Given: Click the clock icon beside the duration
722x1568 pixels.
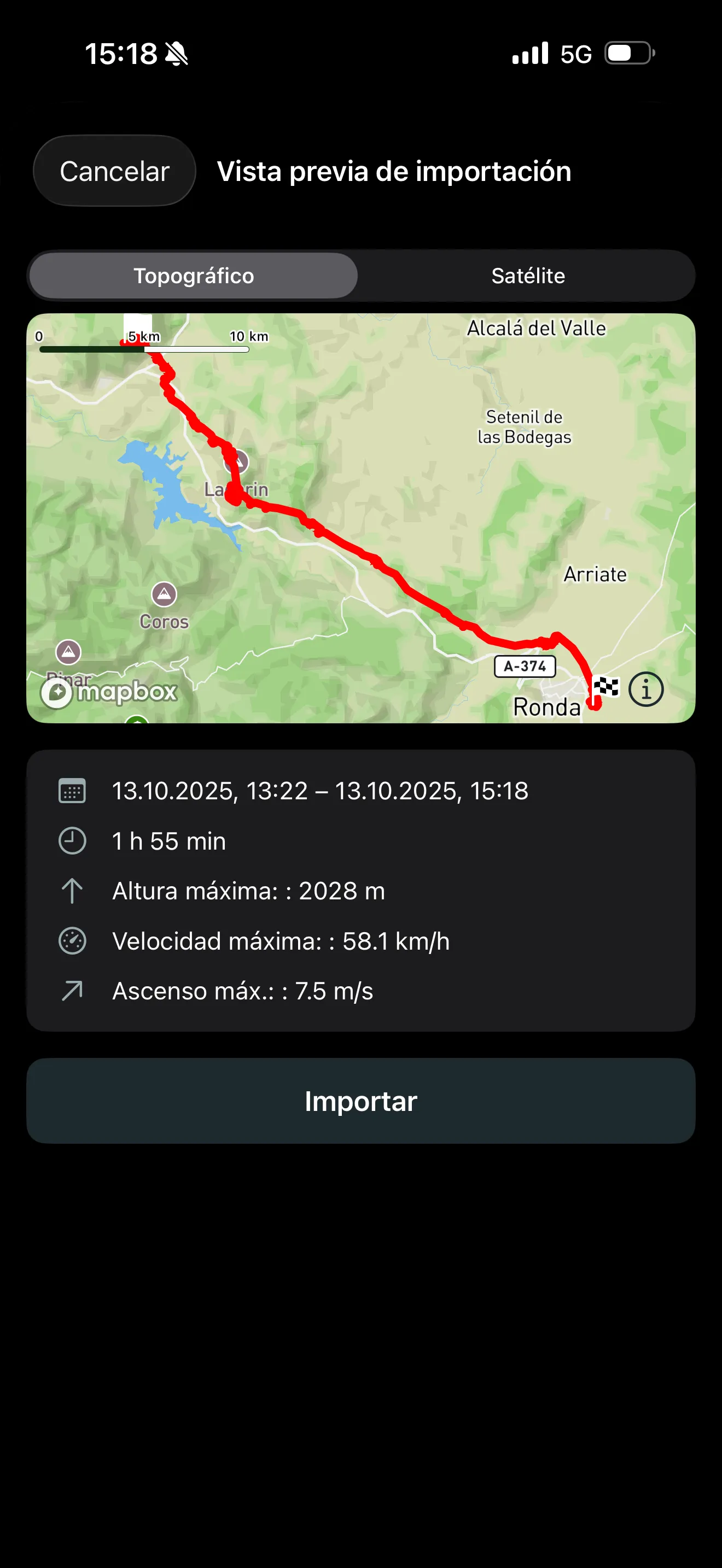Looking at the screenshot, I should tap(72, 841).
